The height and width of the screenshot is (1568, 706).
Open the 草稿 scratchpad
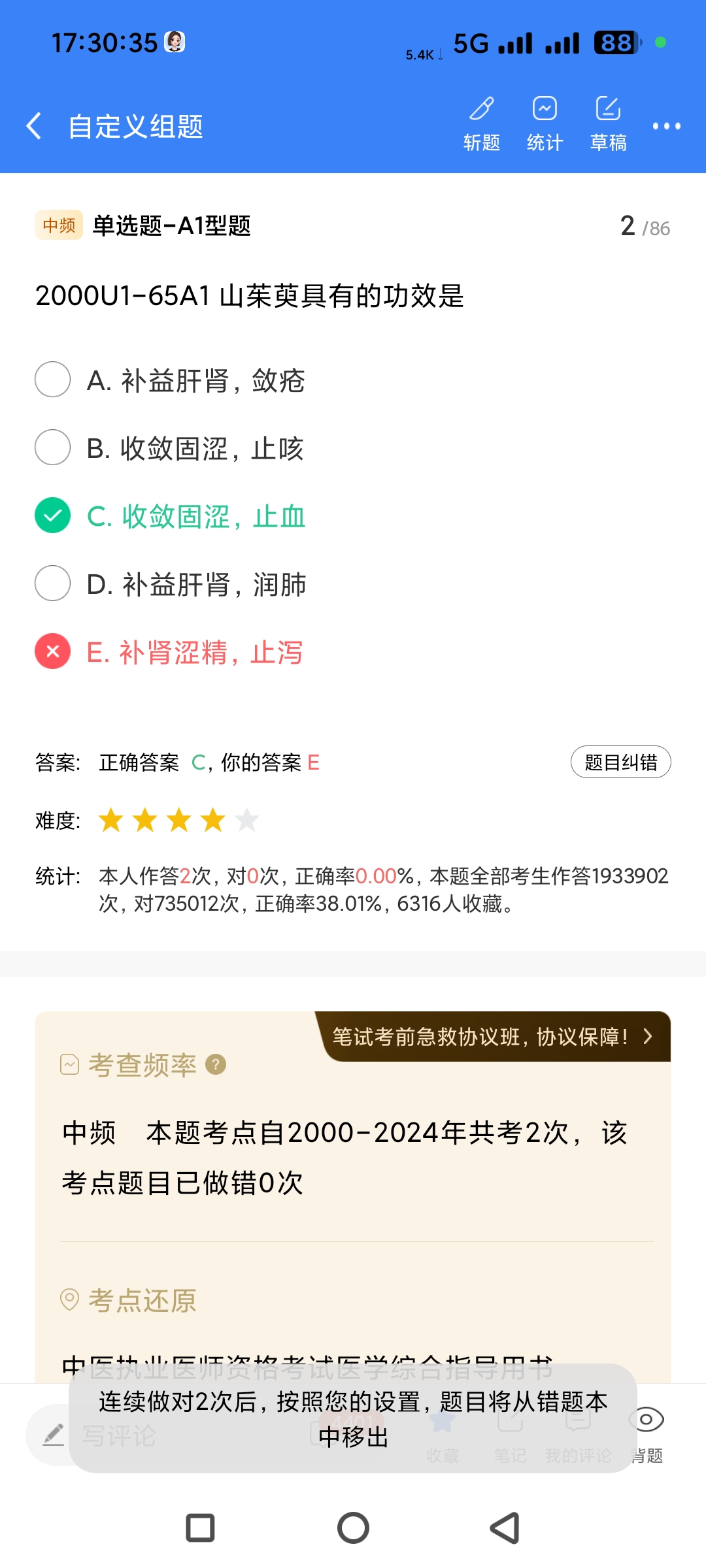tap(608, 124)
